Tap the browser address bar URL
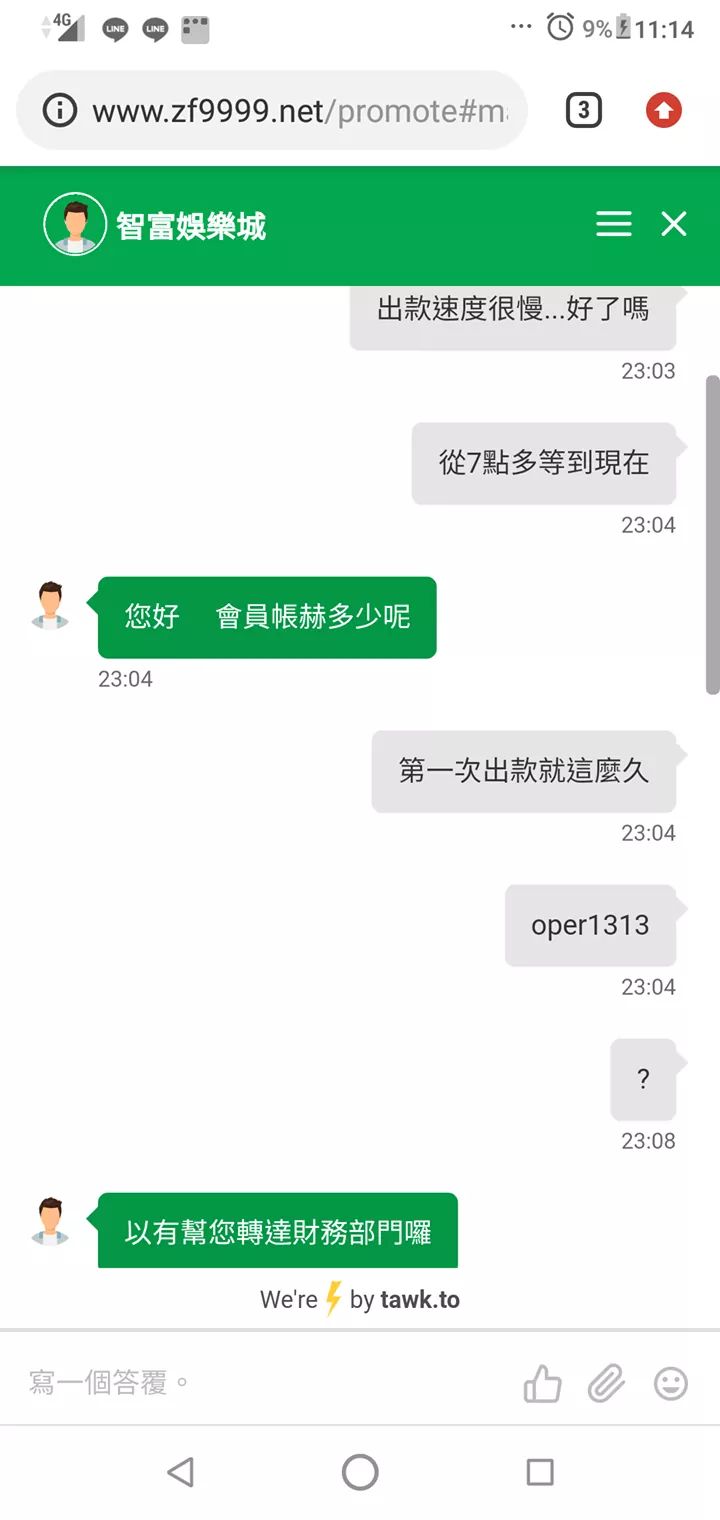 (x=300, y=111)
